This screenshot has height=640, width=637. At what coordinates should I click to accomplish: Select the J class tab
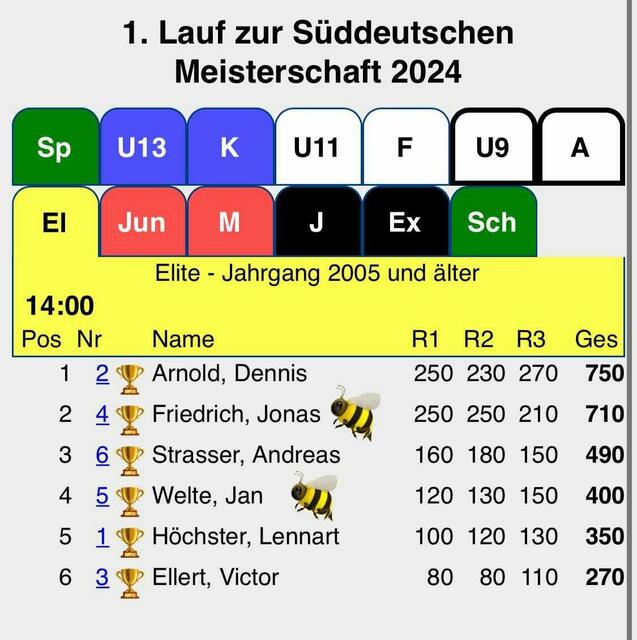pos(316,222)
